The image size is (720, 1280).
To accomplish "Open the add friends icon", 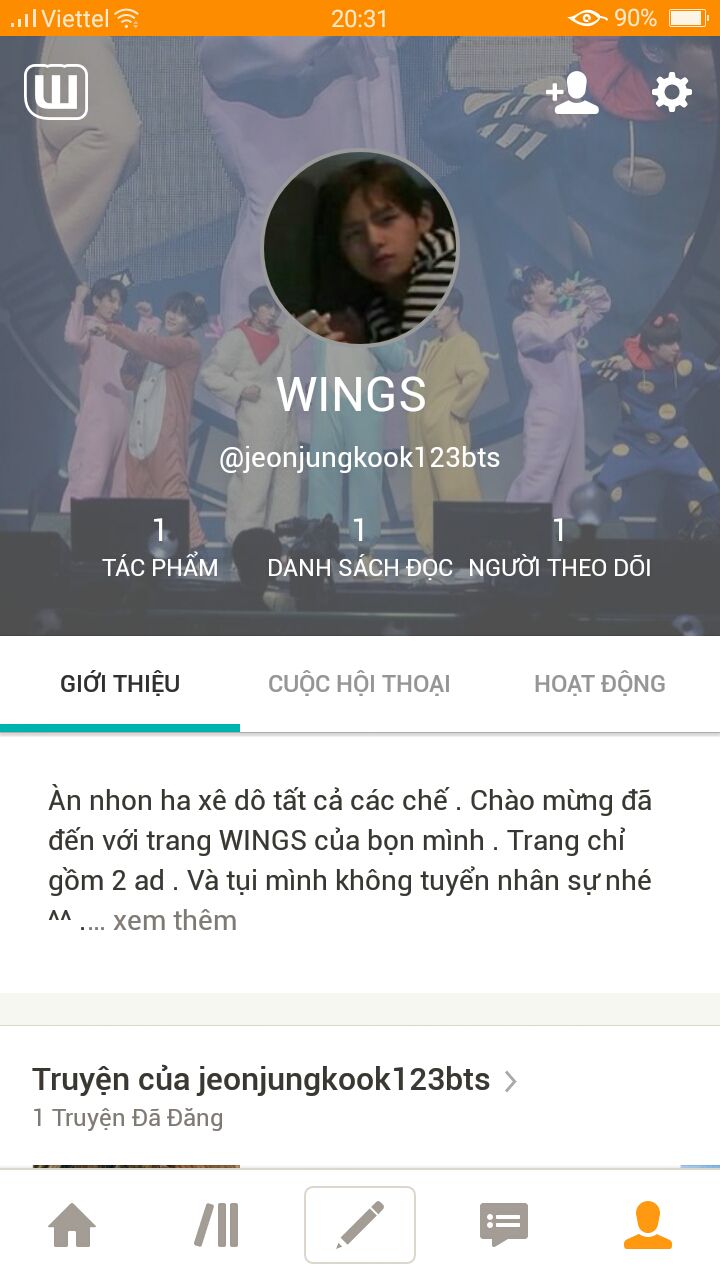I will [x=572, y=93].
